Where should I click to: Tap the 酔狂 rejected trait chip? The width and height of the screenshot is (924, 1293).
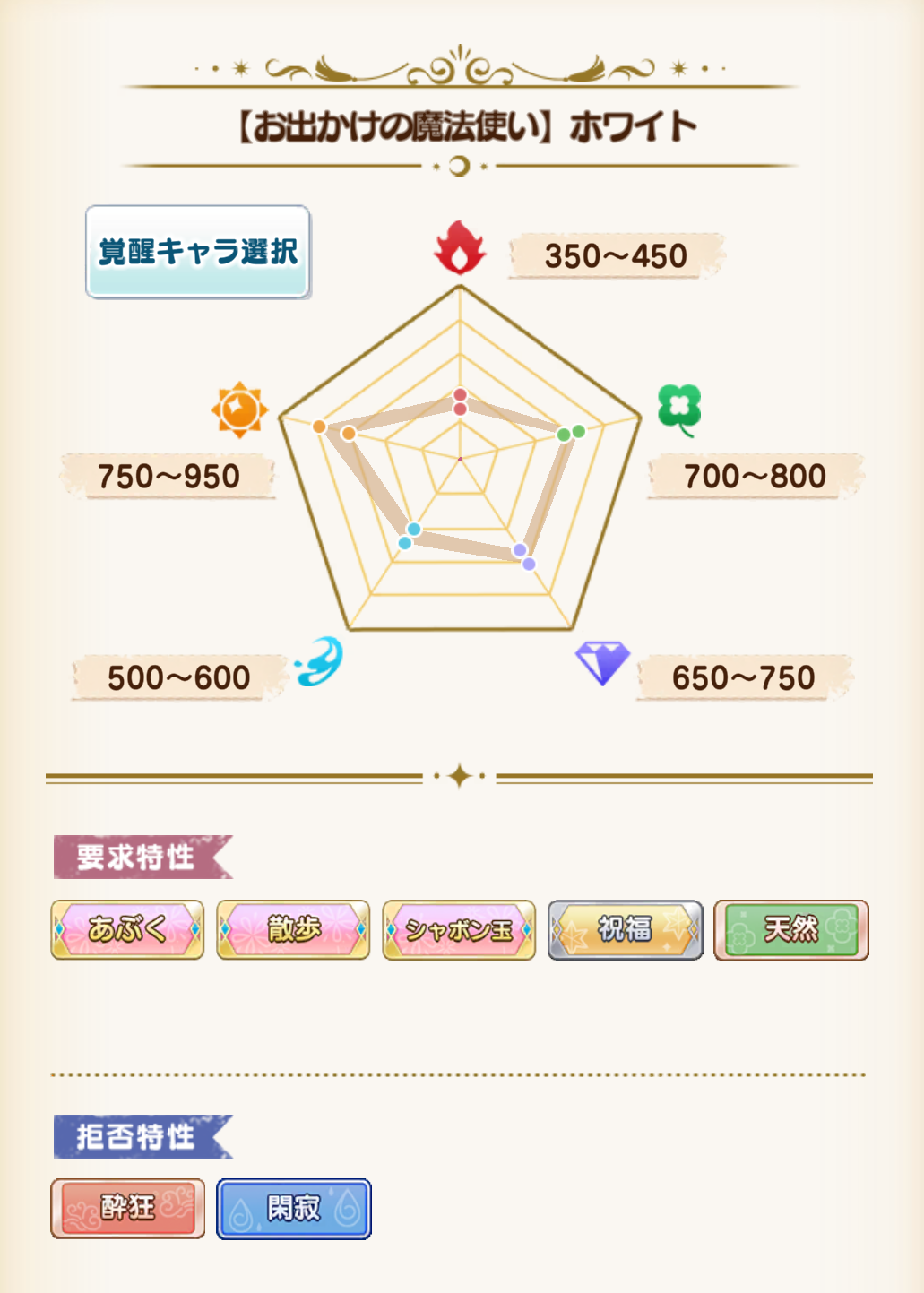click(127, 1209)
